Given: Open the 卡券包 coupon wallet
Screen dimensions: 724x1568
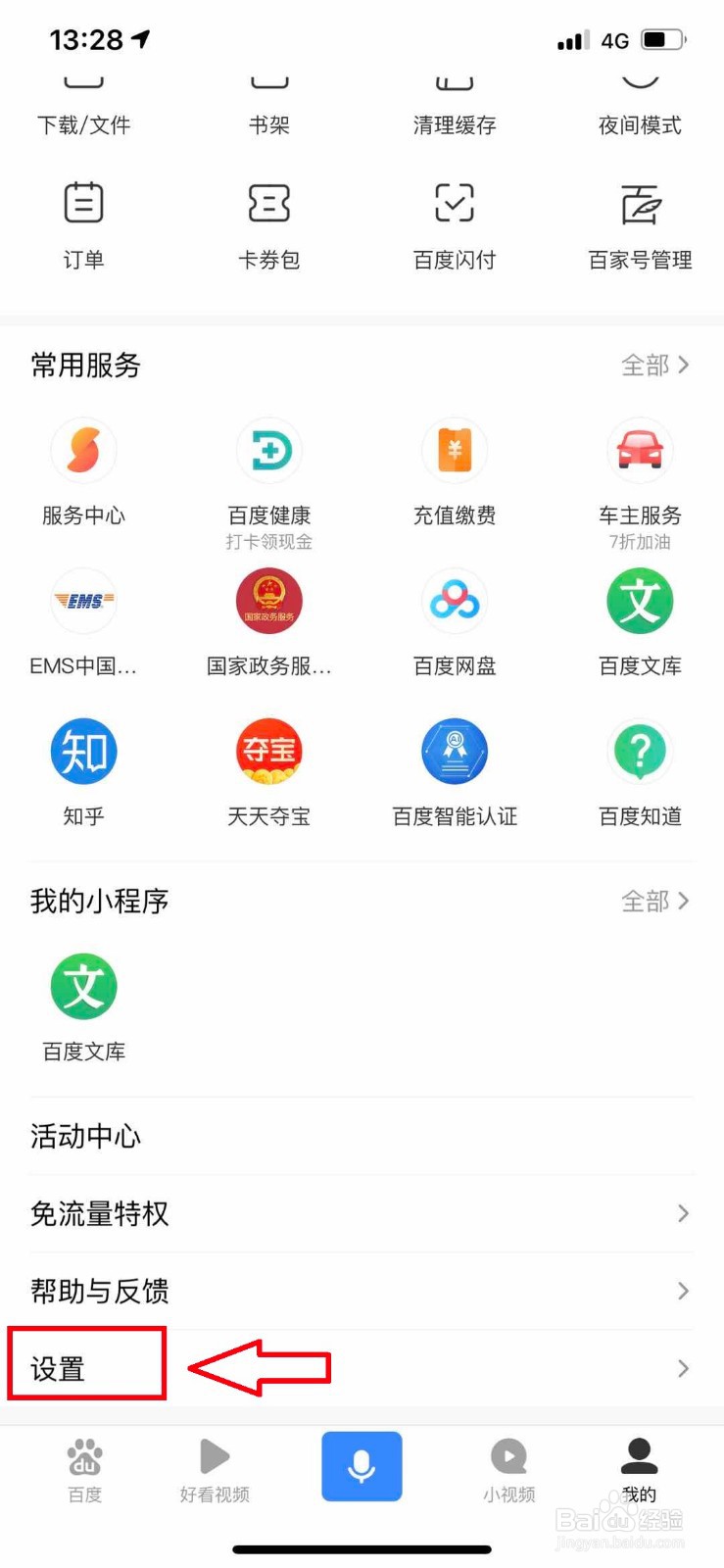Looking at the screenshot, I should point(269,223).
